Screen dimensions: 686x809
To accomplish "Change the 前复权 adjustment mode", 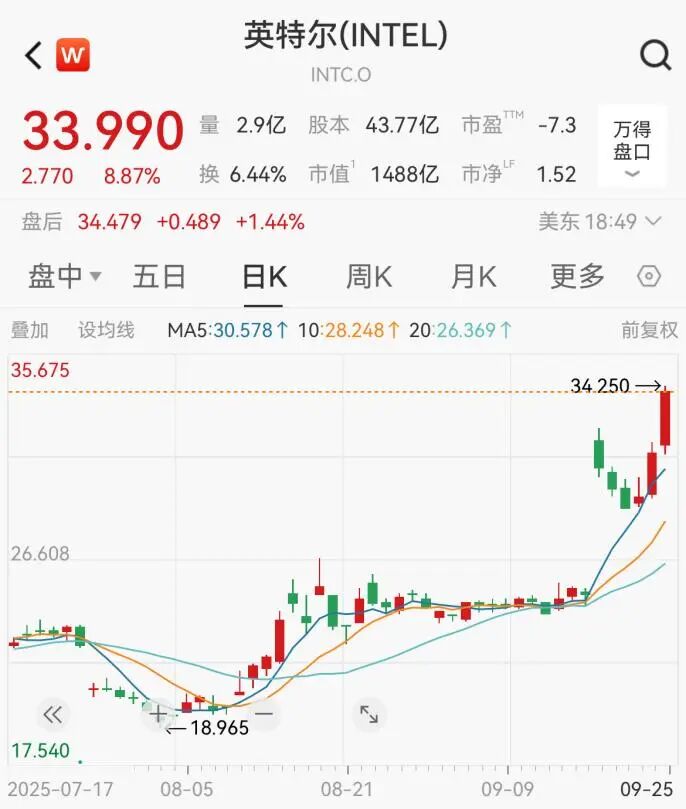I will pos(649,330).
